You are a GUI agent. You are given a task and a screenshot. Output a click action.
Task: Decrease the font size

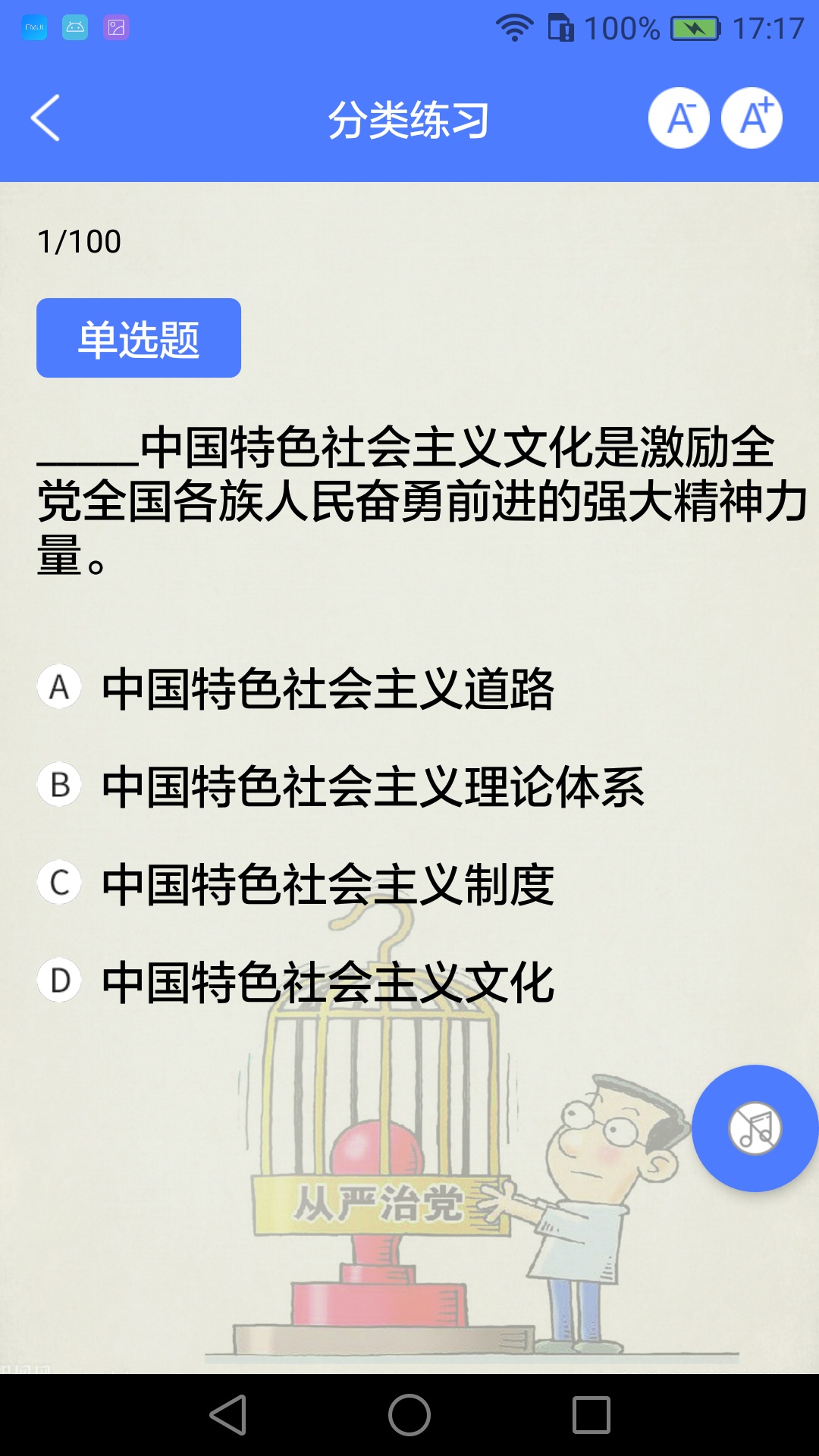pyautogui.click(x=679, y=118)
